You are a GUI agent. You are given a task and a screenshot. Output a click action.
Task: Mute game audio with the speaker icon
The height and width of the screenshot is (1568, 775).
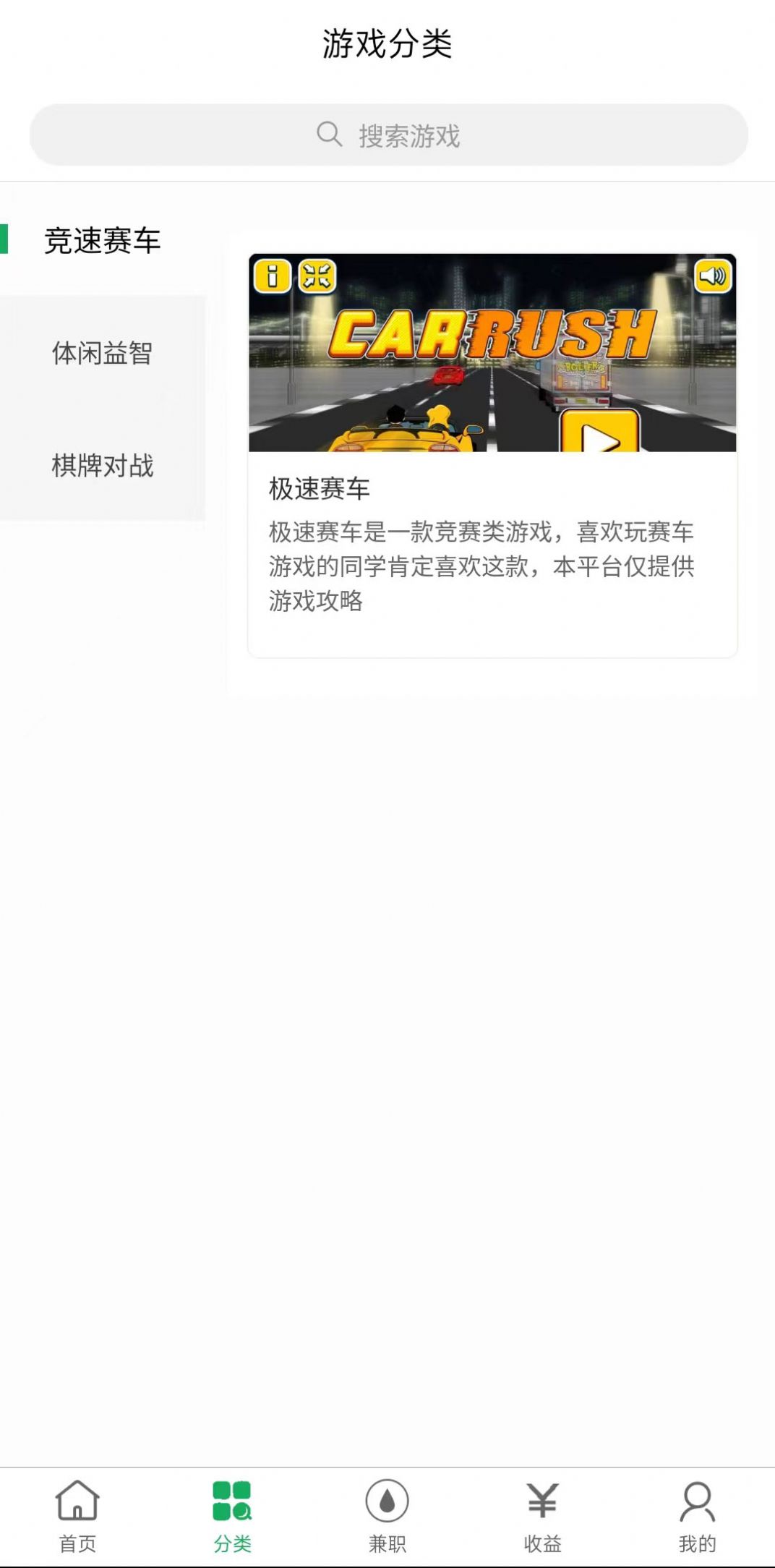[712, 277]
